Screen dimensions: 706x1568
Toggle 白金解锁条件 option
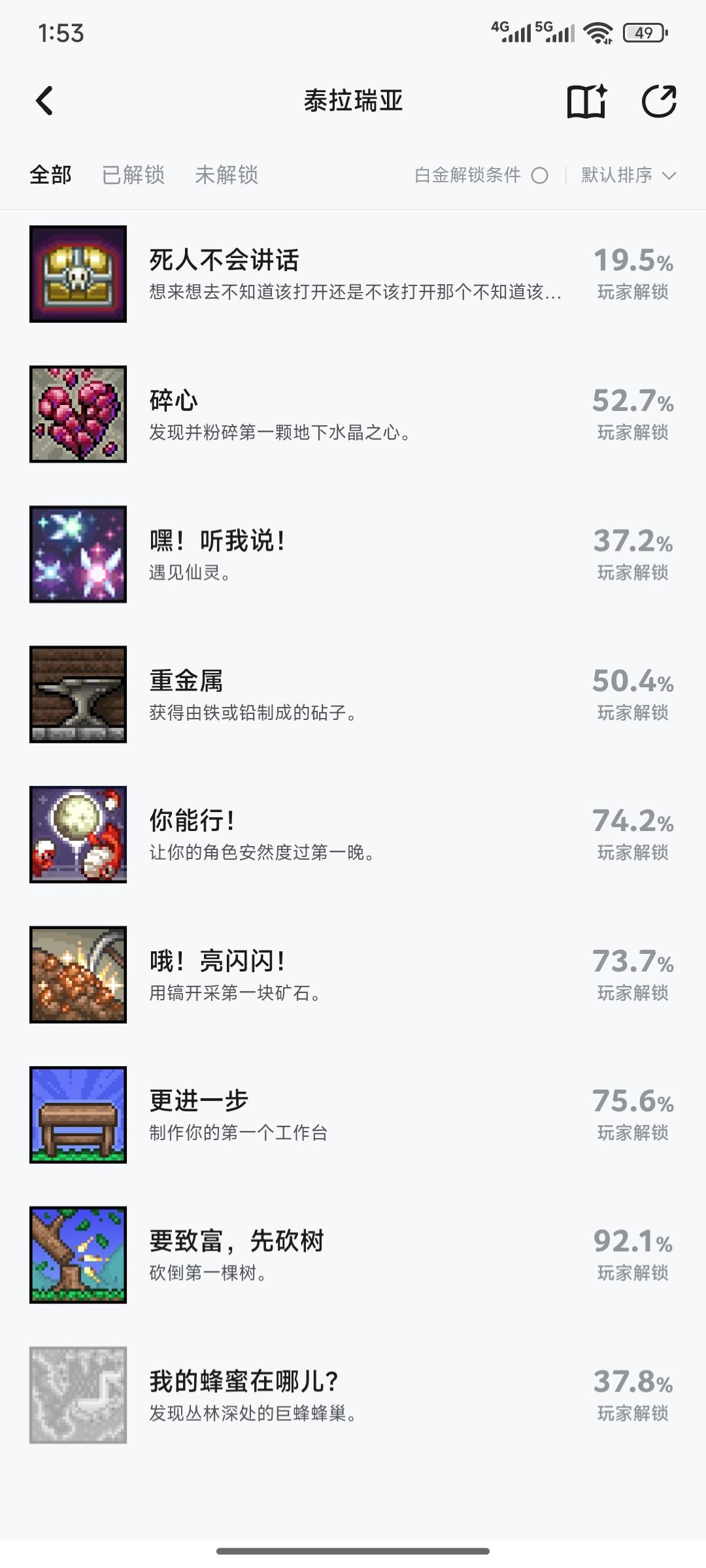[x=539, y=176]
